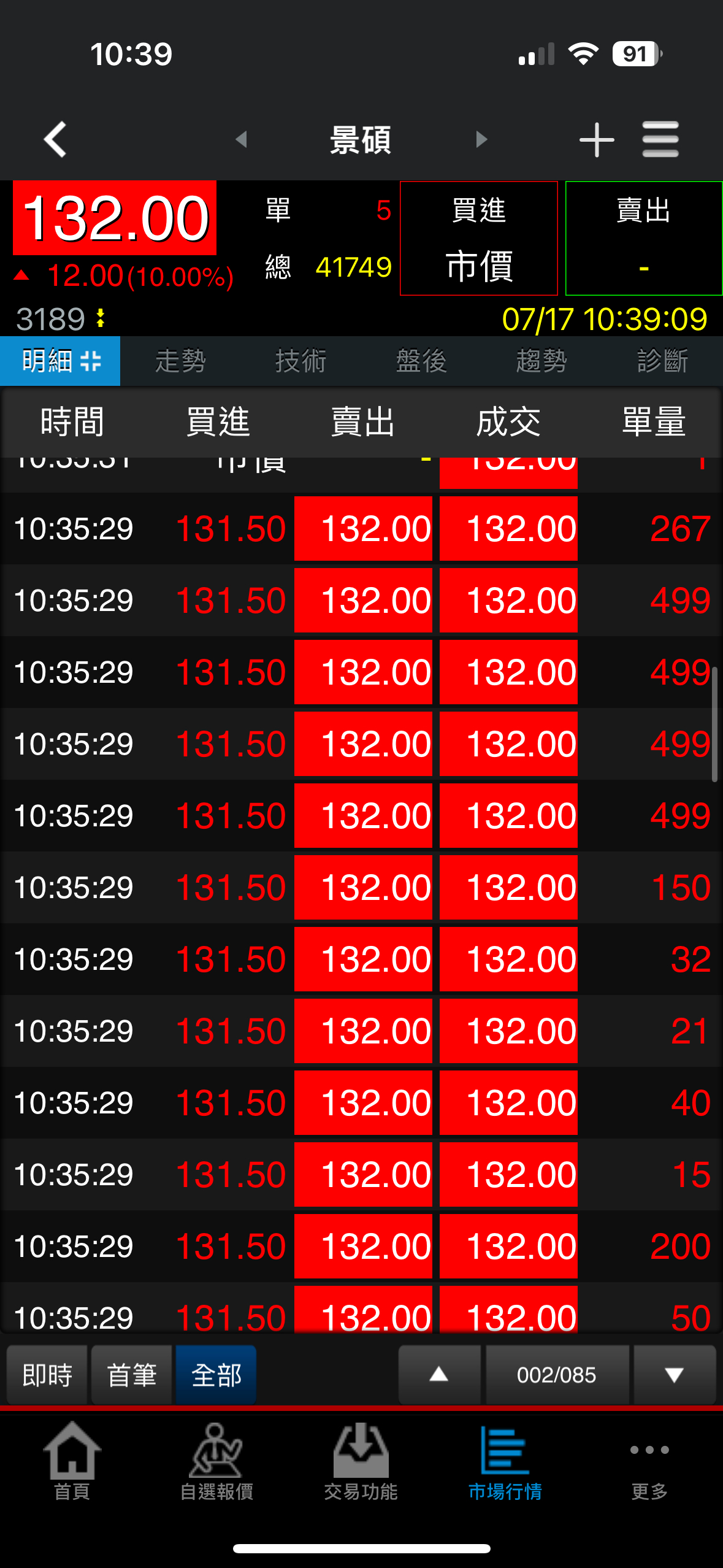Open the 技術 tab
The image size is (723, 1568).
300,361
